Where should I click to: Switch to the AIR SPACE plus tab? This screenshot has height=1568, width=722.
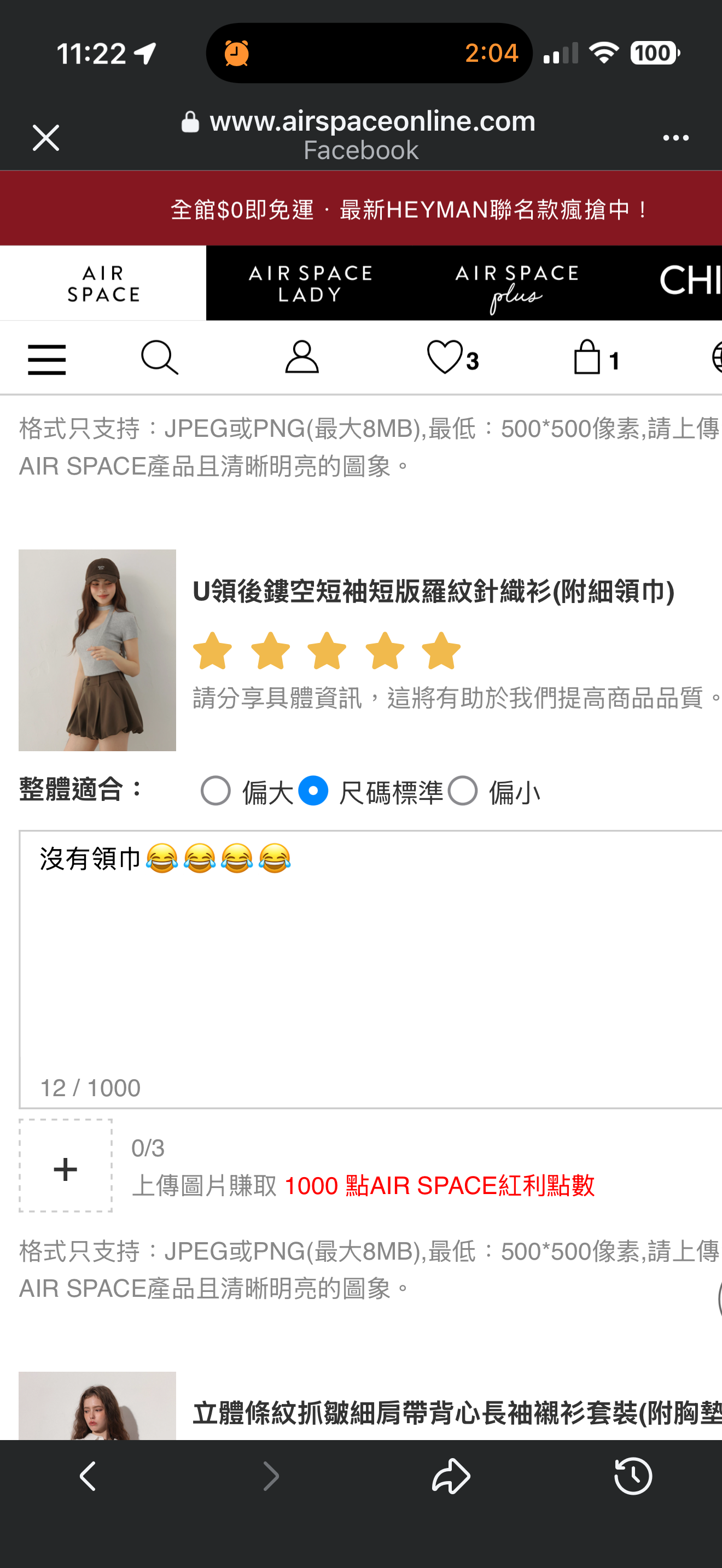coord(516,284)
